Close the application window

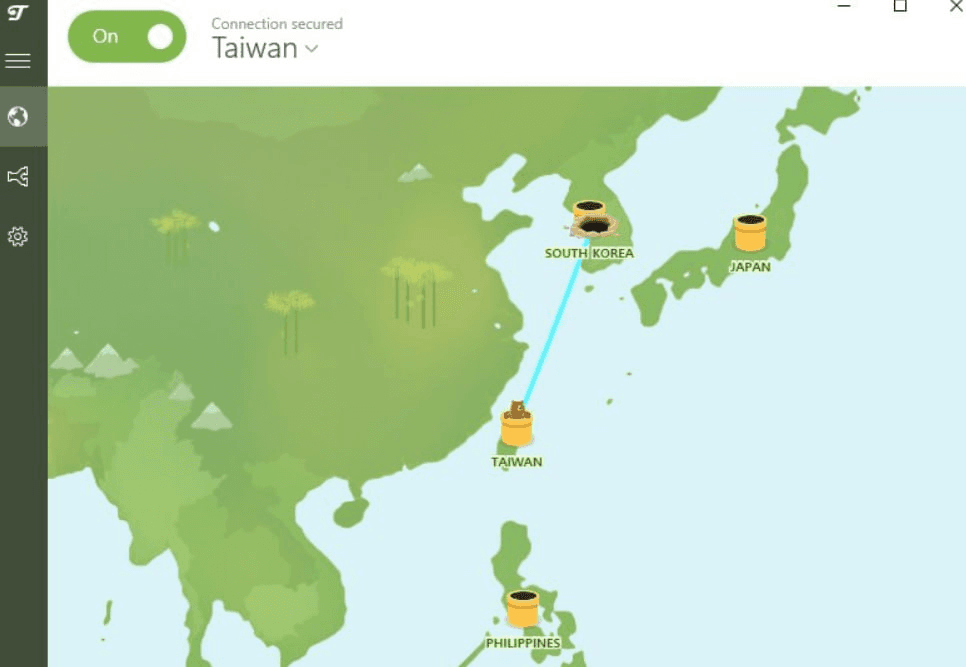coord(954,6)
